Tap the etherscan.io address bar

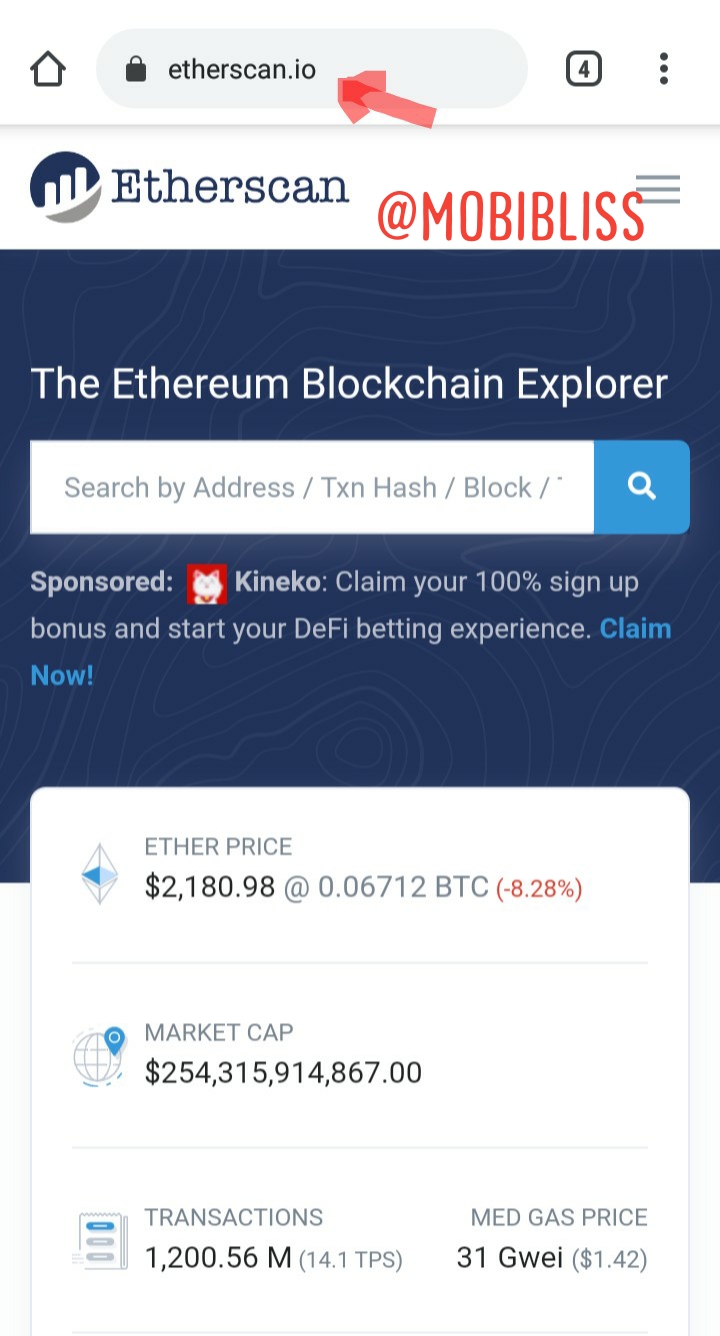tap(300, 69)
